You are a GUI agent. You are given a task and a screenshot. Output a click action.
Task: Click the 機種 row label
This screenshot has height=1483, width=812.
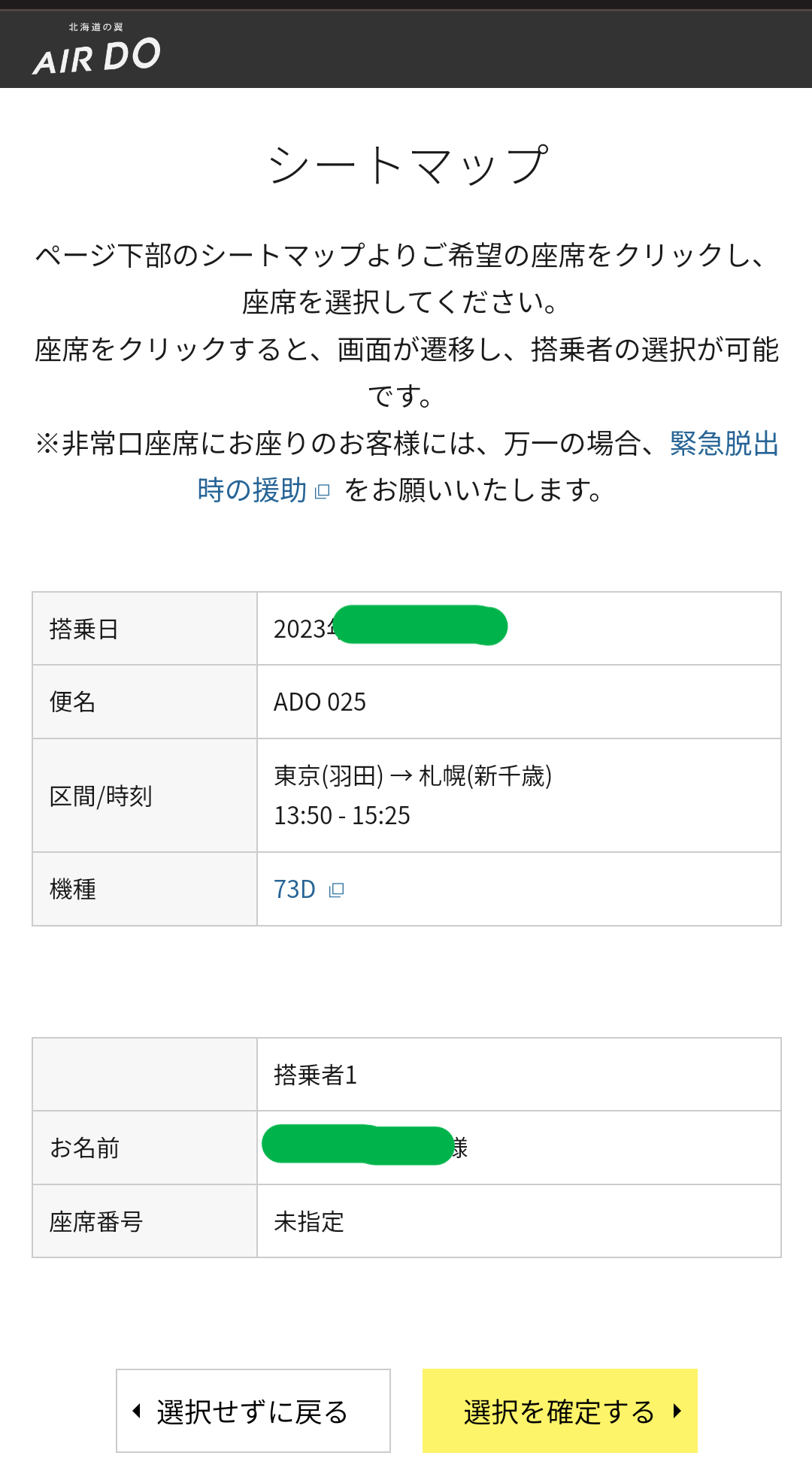(71, 889)
